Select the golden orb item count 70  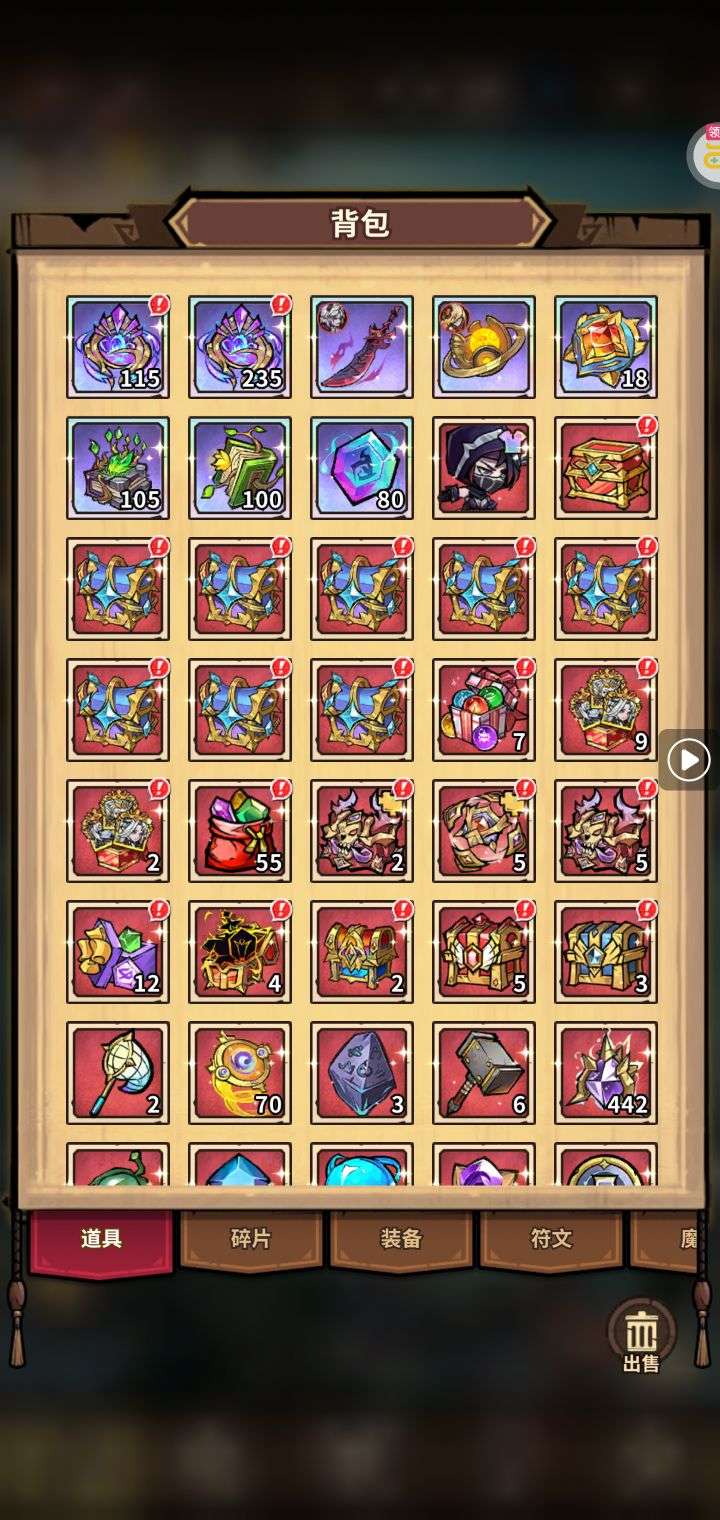[x=240, y=1073]
